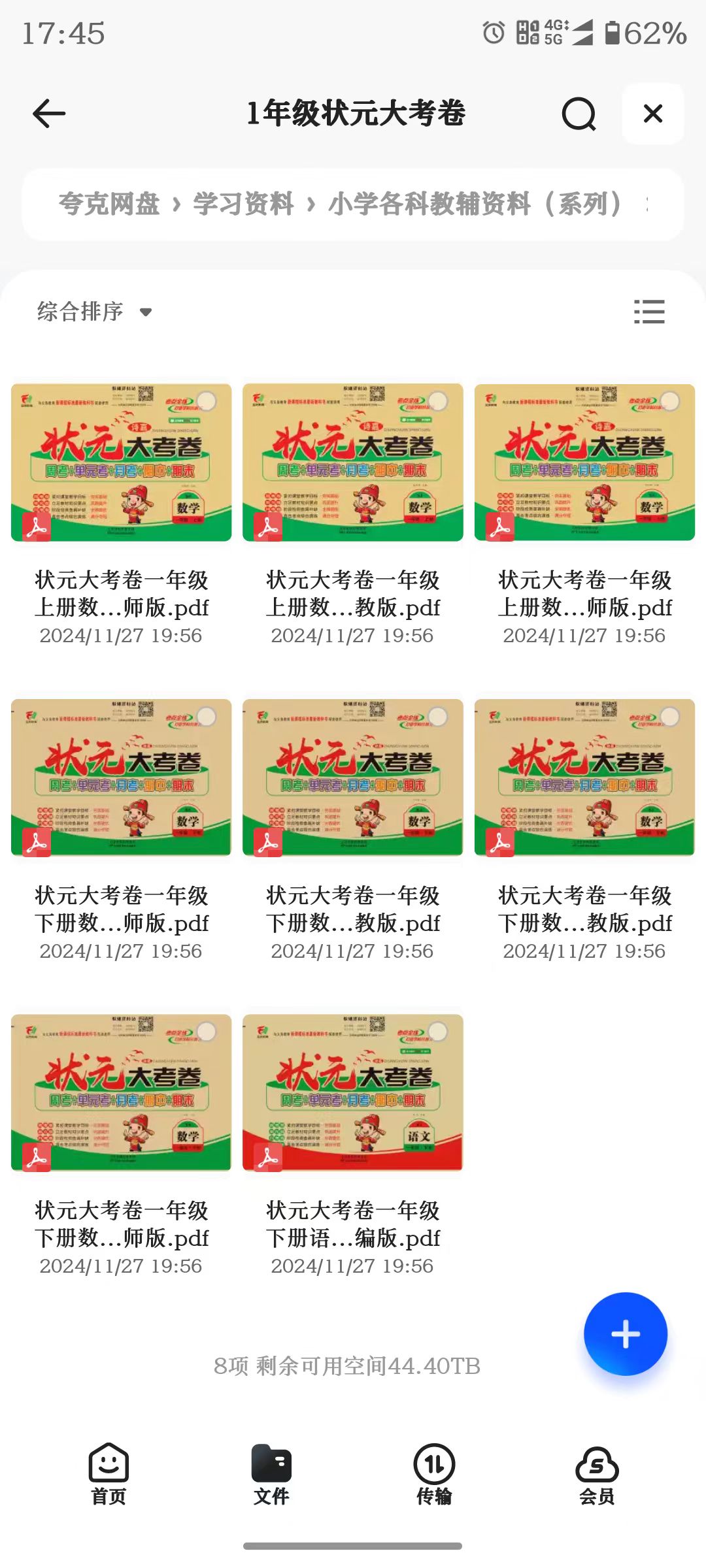The height and width of the screenshot is (1568, 706).
Task: Open the 文件 files tab icon
Action: pyautogui.click(x=272, y=1463)
